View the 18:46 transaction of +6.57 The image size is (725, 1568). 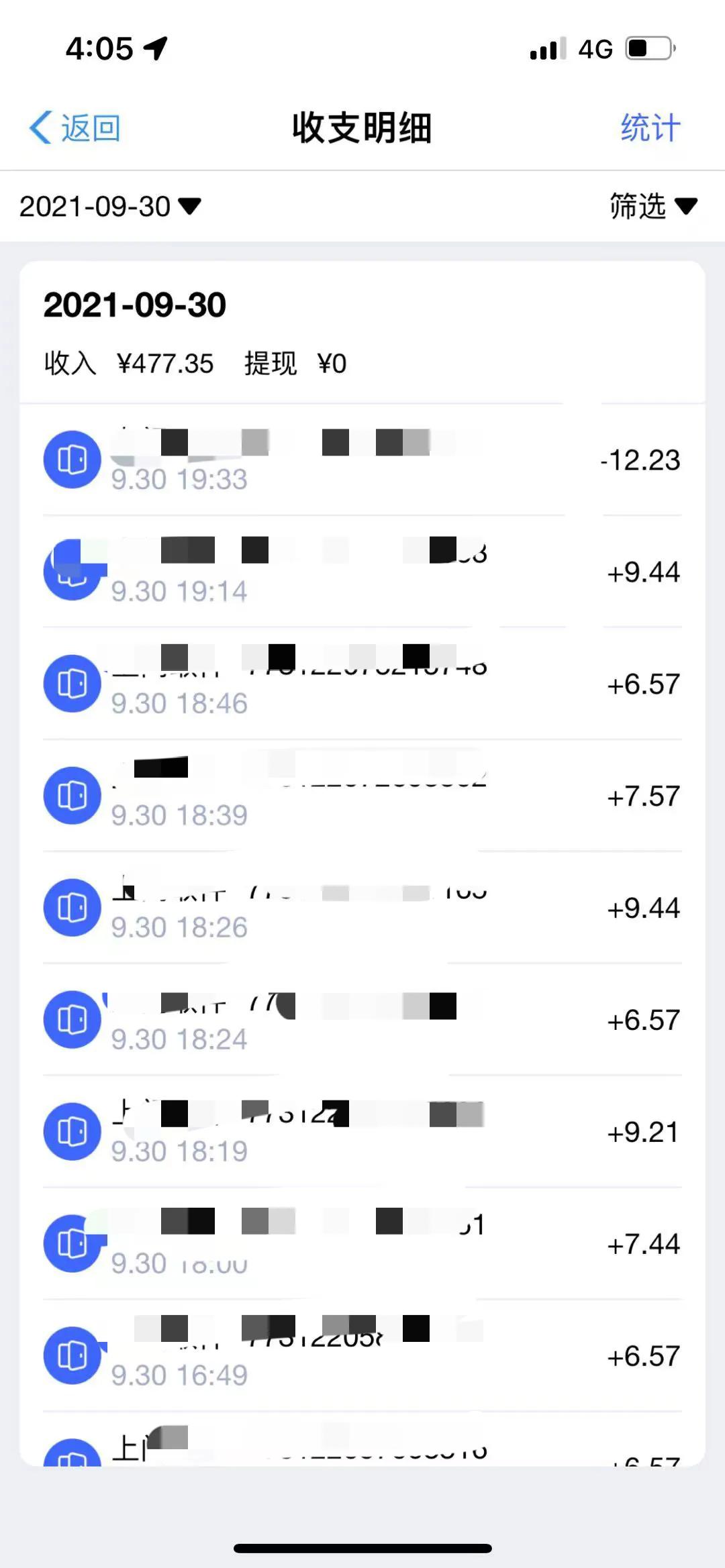pyautogui.click(x=362, y=684)
